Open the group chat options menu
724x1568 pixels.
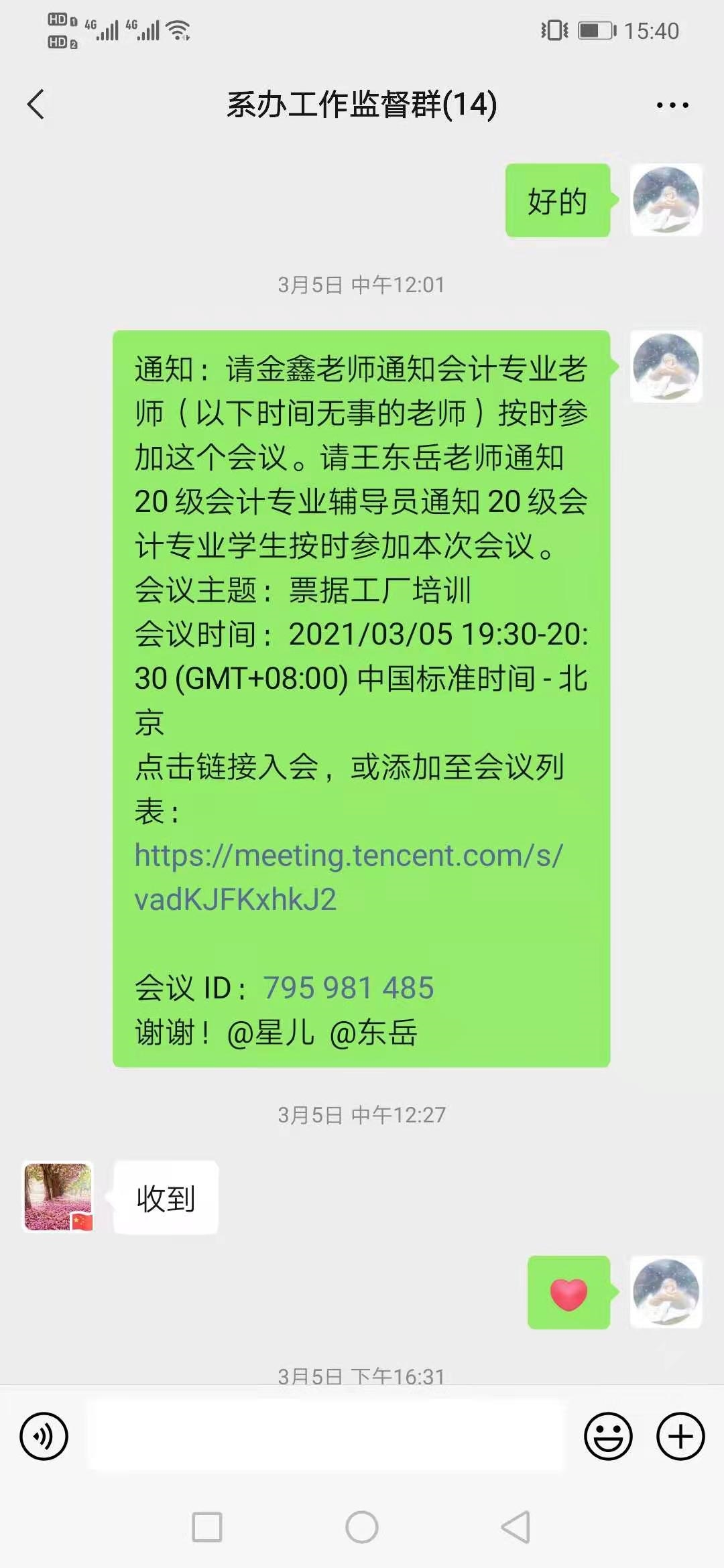point(672,105)
